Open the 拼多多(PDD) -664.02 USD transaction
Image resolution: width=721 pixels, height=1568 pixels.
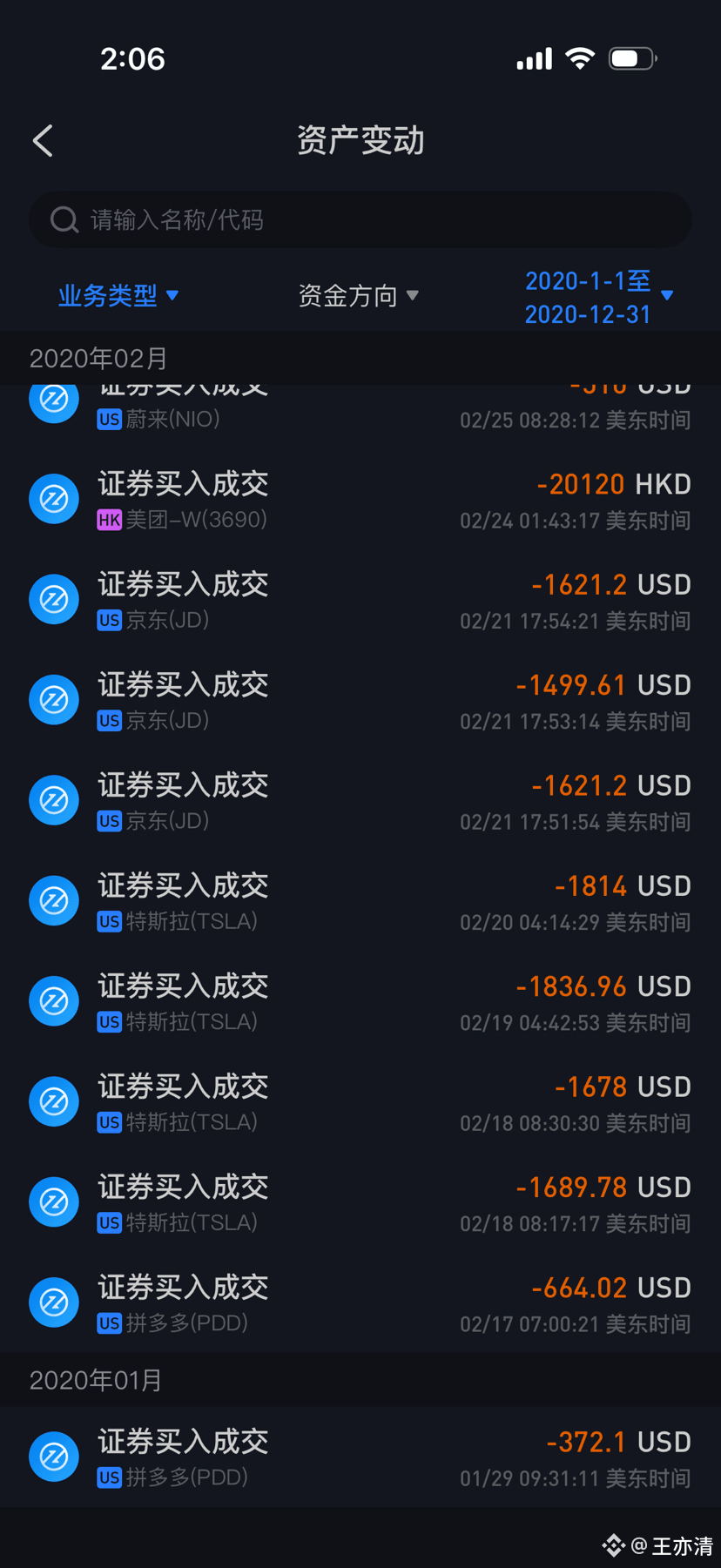click(360, 1303)
